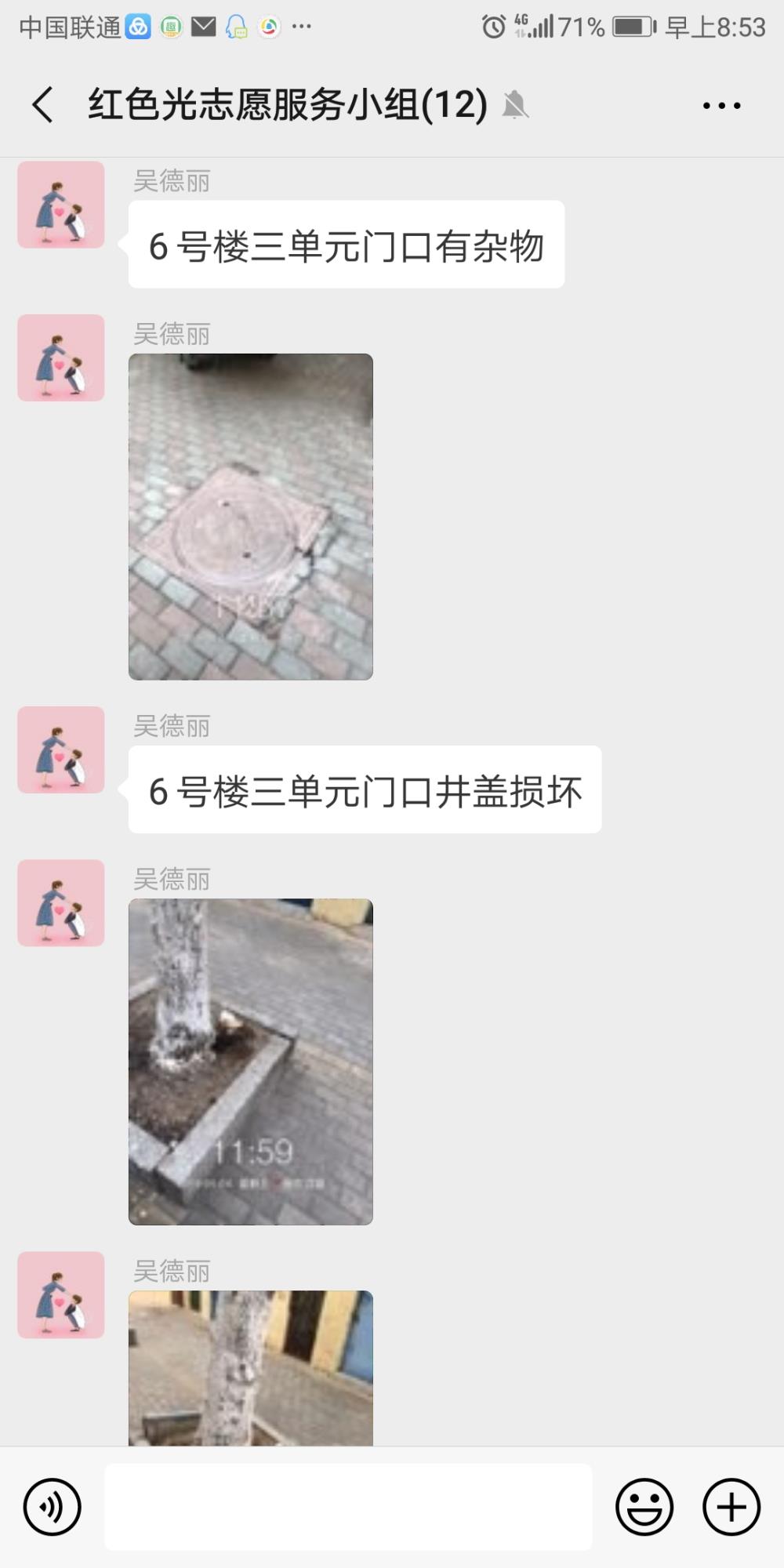Open 吴德丽's avatar beside the 有杂物 message

[x=61, y=205]
